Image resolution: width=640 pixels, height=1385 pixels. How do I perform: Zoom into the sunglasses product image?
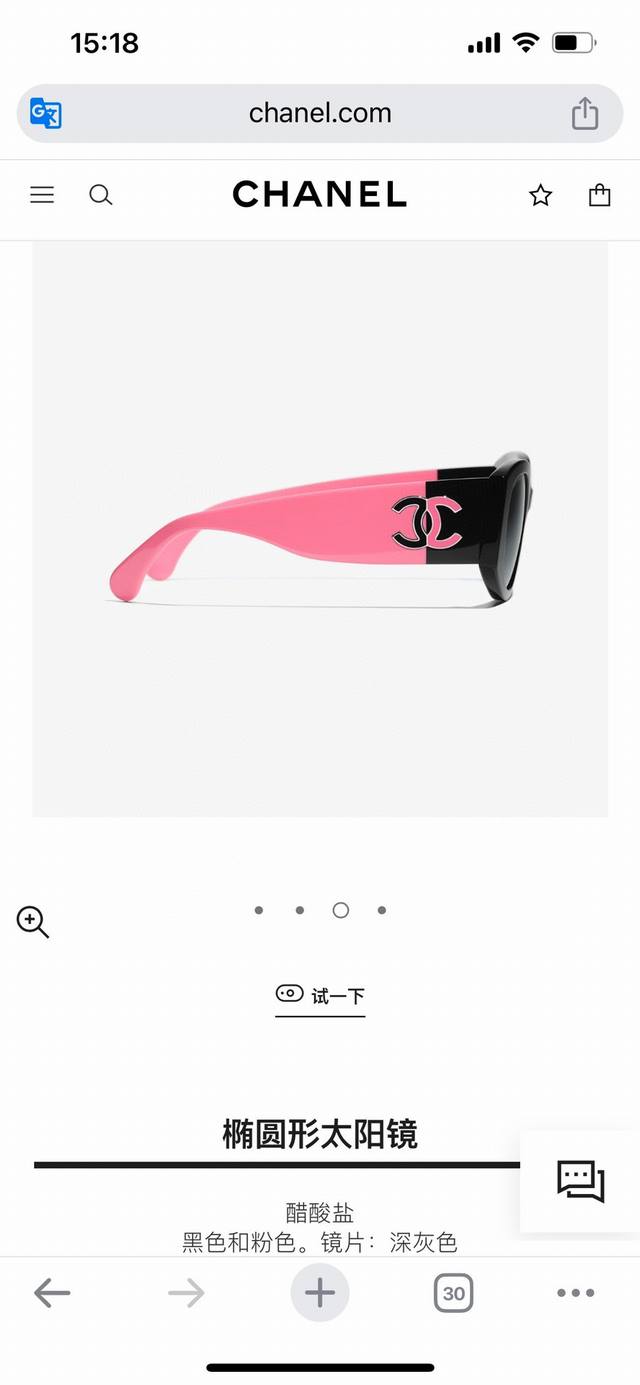(x=33, y=921)
